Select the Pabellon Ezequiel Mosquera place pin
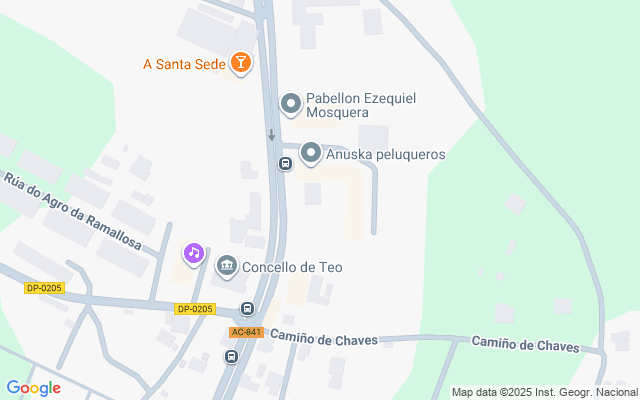This screenshot has width=640, height=400. click(291, 104)
